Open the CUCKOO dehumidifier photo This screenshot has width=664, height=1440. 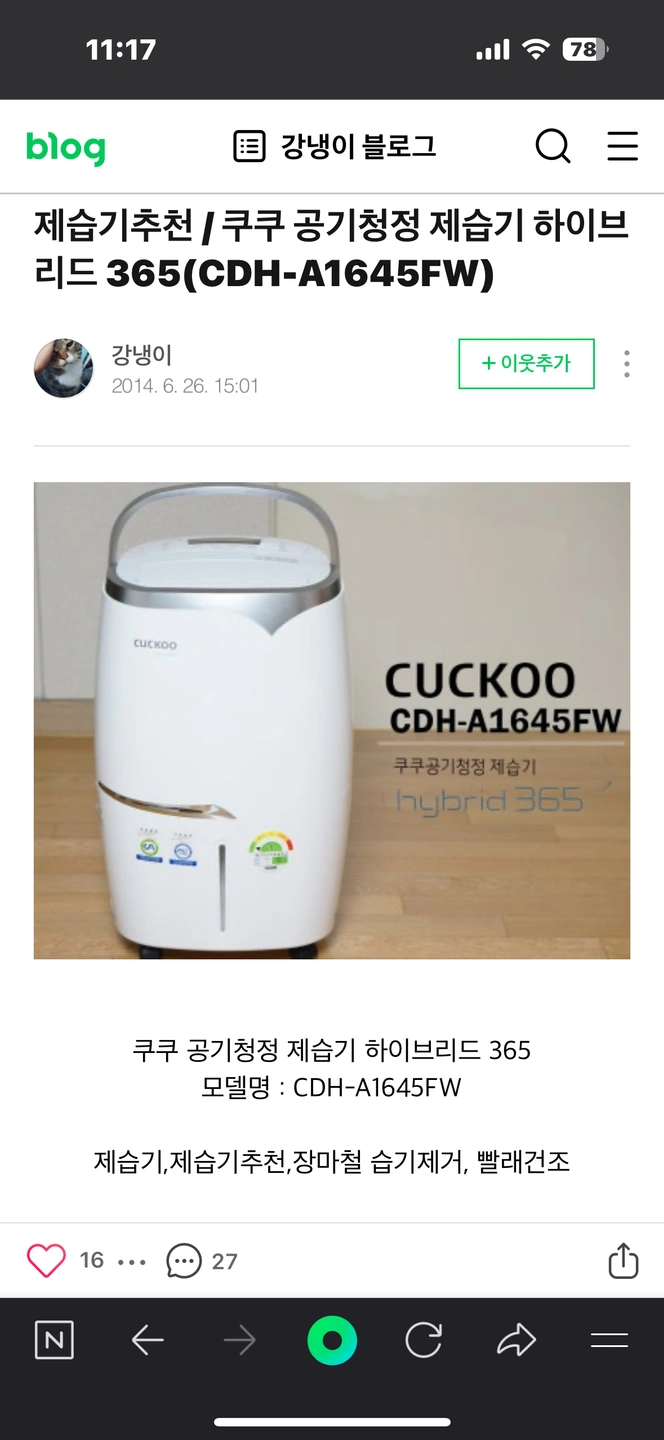(332, 720)
